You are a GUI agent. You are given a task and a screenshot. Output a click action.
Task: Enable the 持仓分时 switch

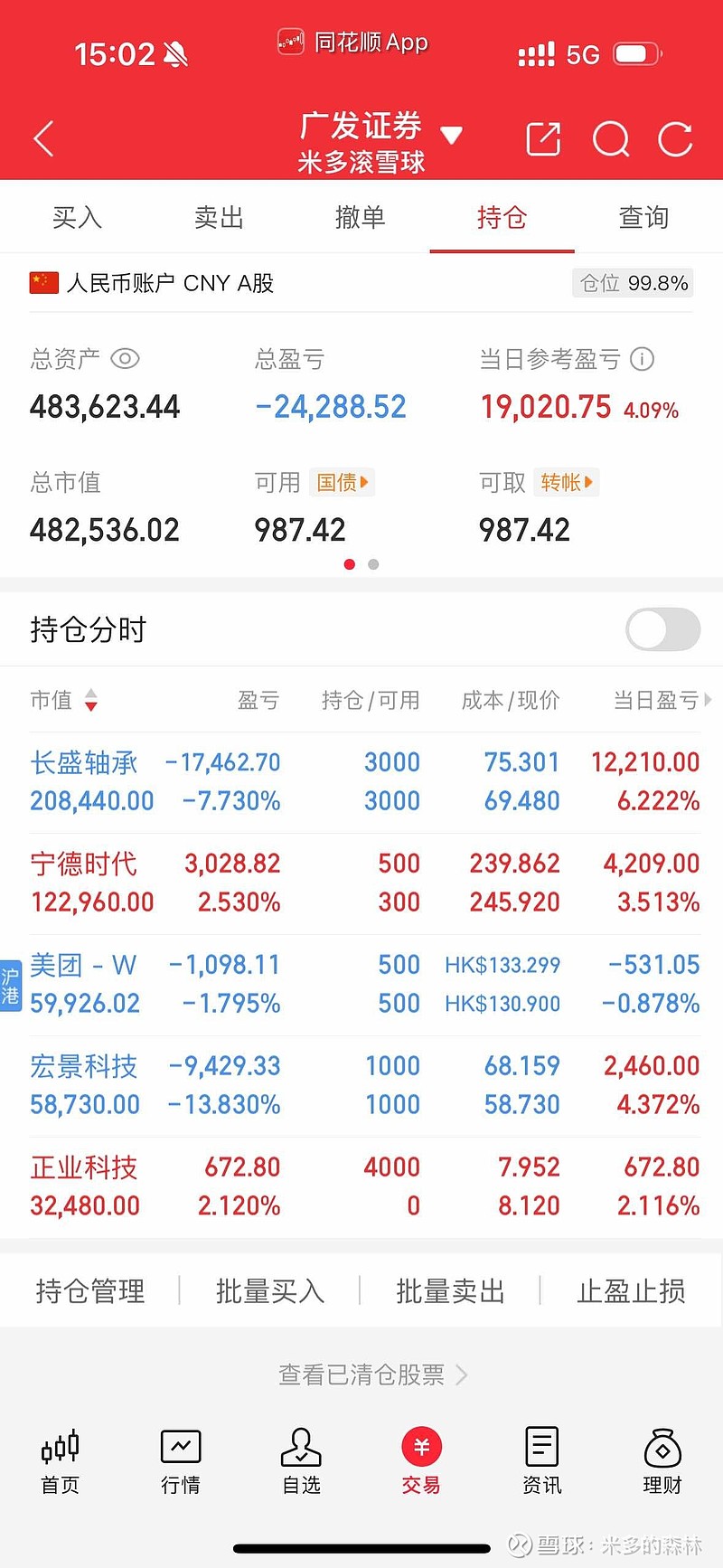pyautogui.click(x=662, y=629)
